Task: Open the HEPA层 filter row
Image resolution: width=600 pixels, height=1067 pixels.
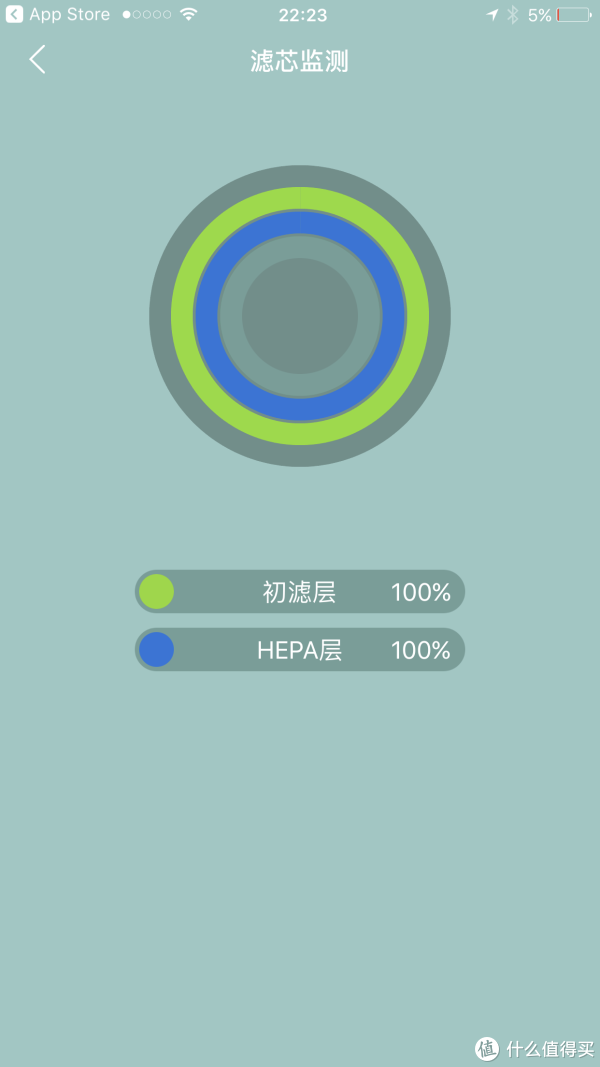Action: (300, 650)
